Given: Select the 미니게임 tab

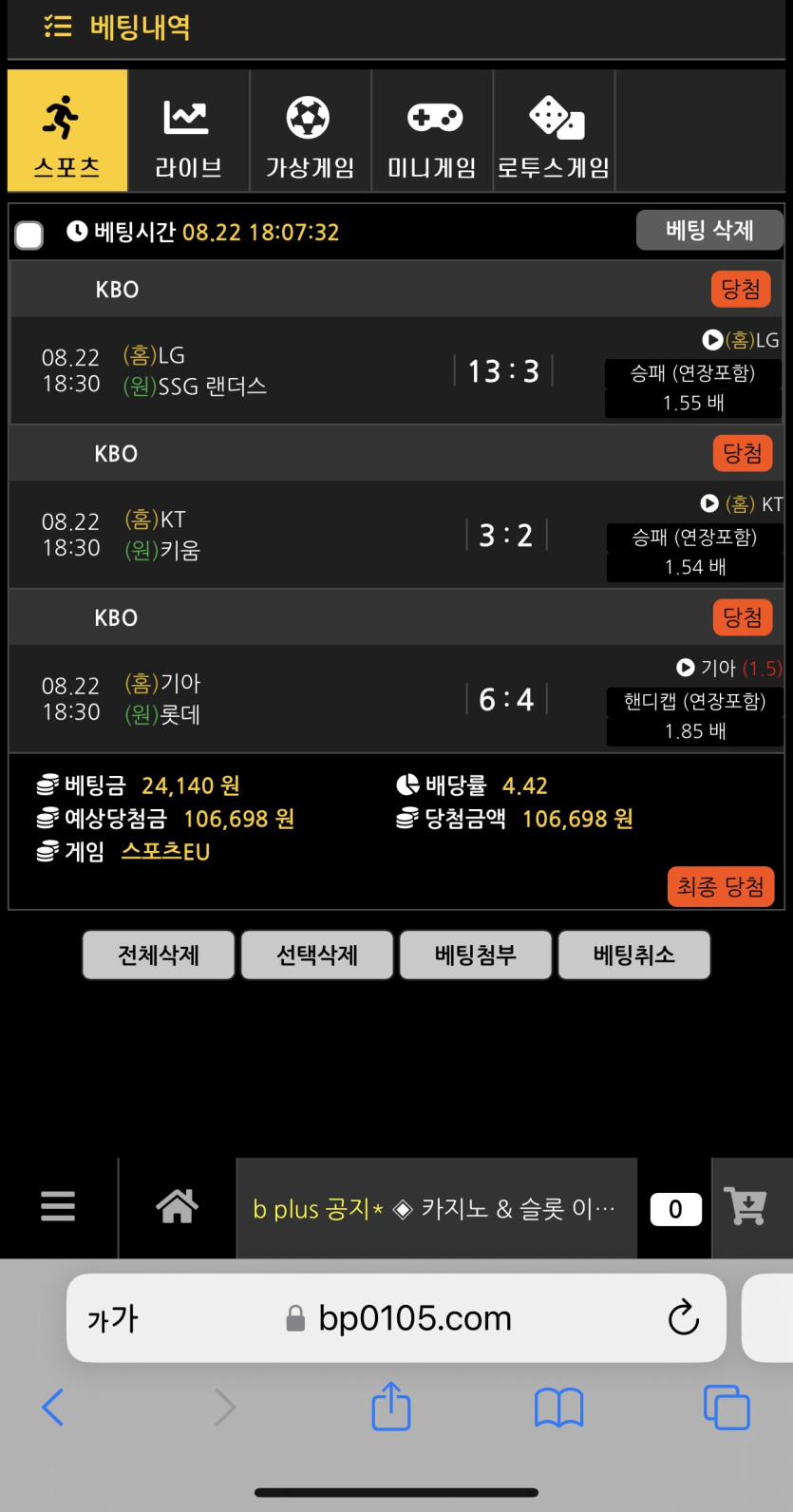Looking at the screenshot, I should tap(432, 131).
